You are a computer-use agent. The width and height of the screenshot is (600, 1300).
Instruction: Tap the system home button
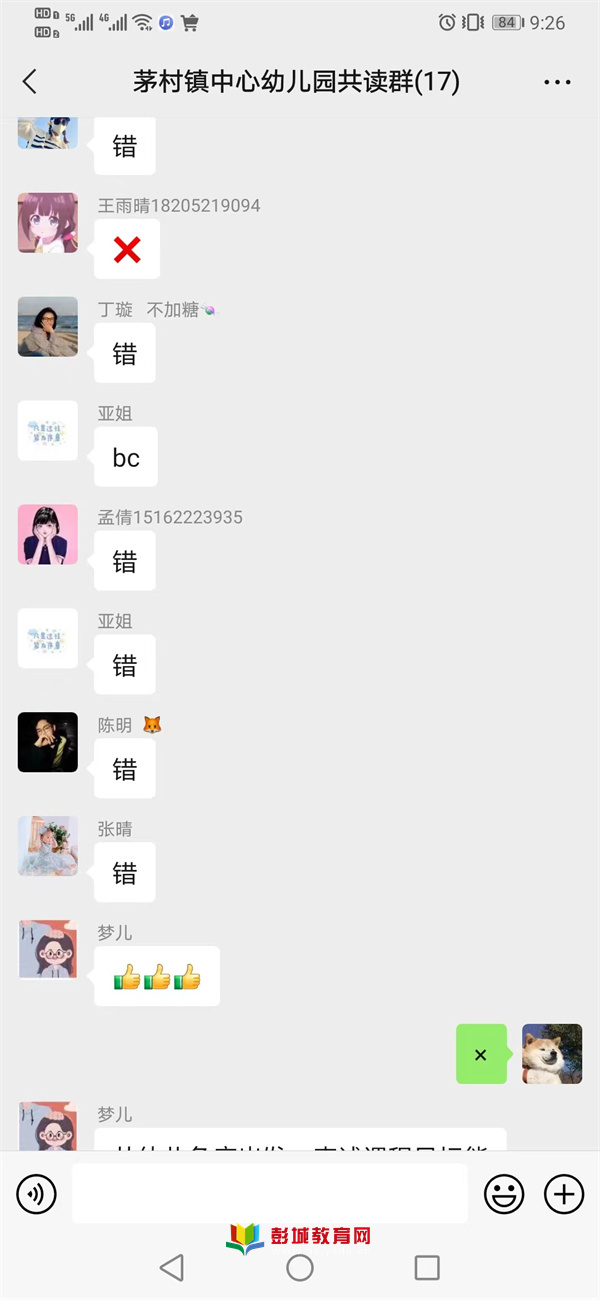(300, 1268)
